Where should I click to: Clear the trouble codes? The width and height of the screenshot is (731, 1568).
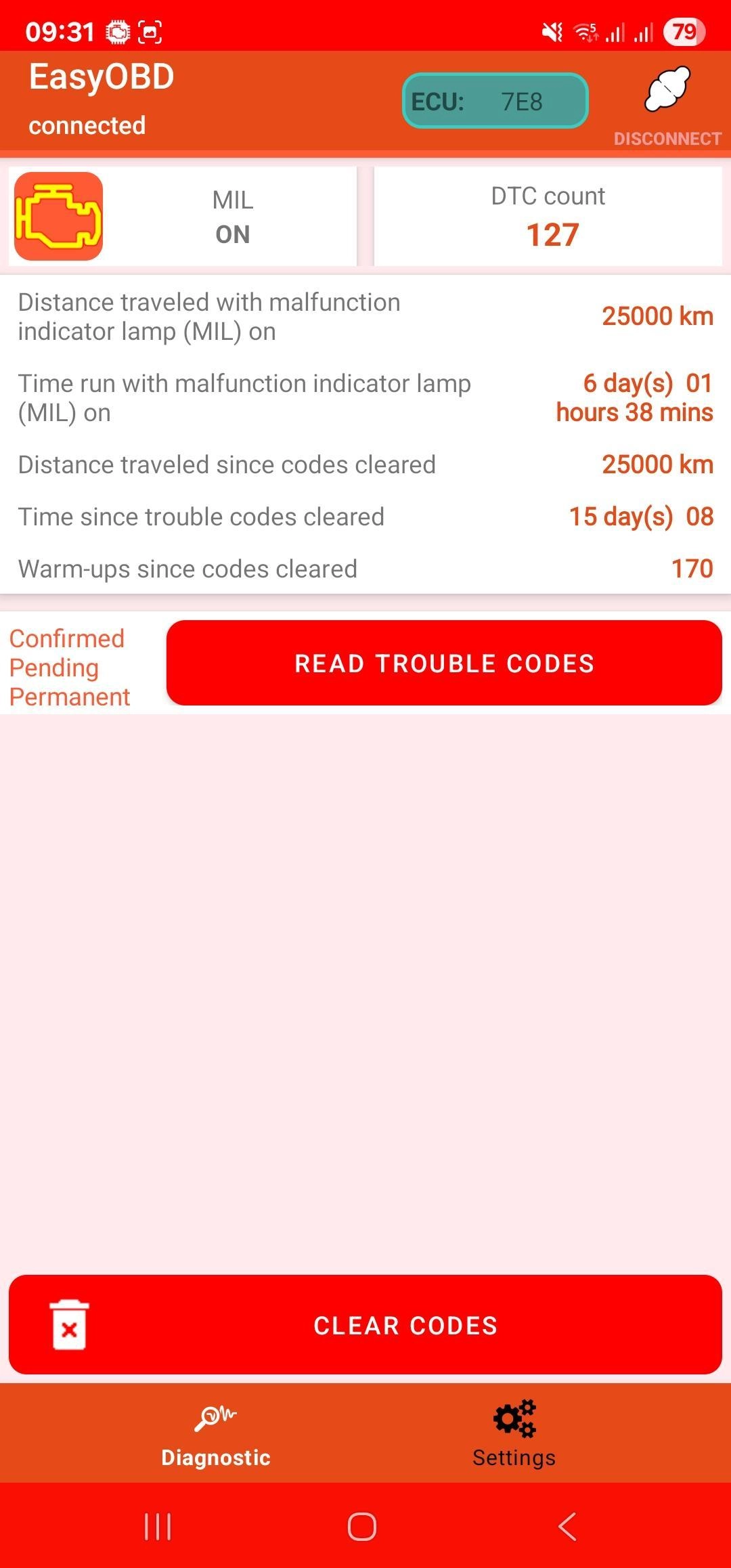click(x=365, y=1325)
